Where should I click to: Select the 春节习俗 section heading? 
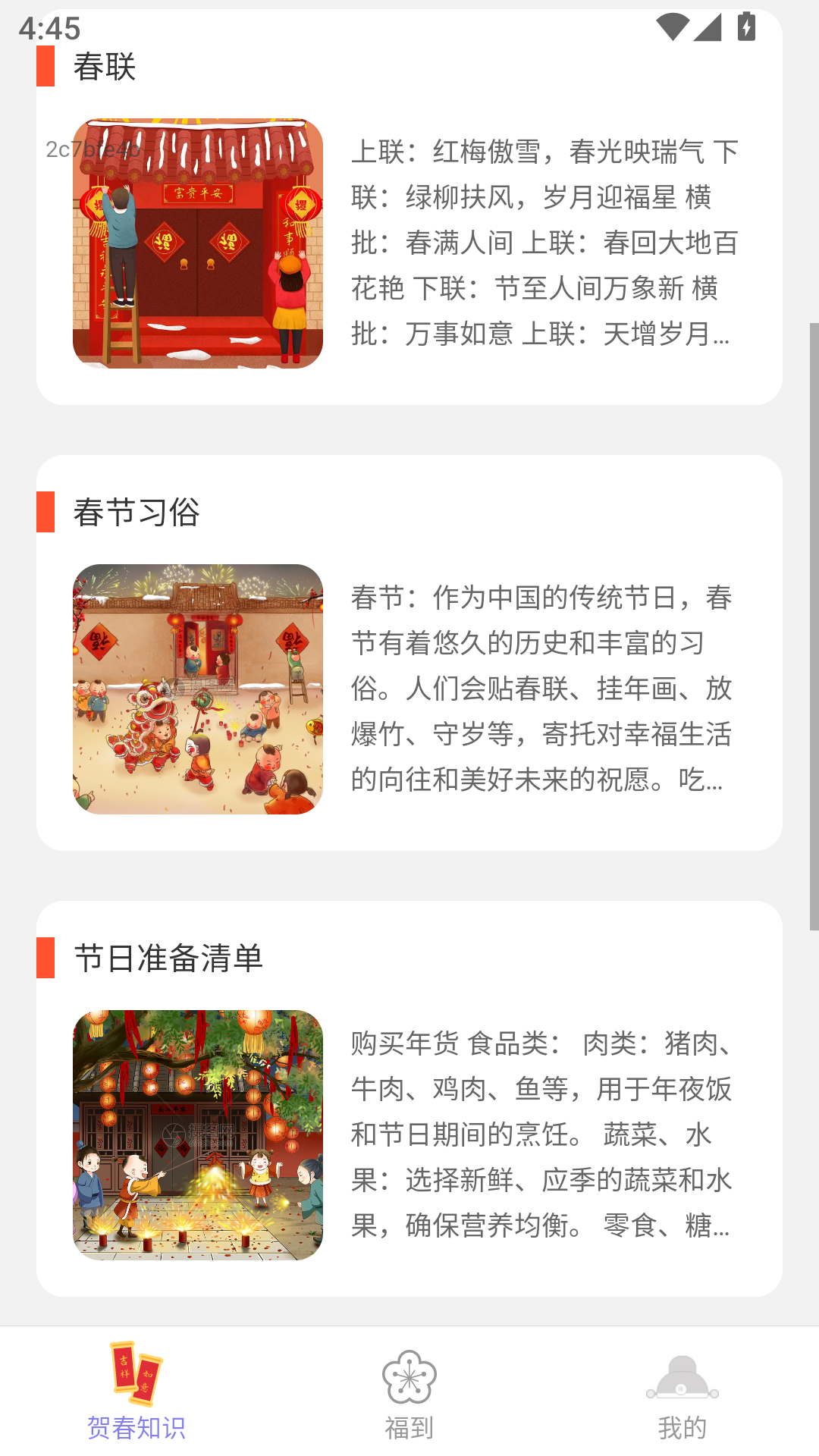click(x=136, y=512)
